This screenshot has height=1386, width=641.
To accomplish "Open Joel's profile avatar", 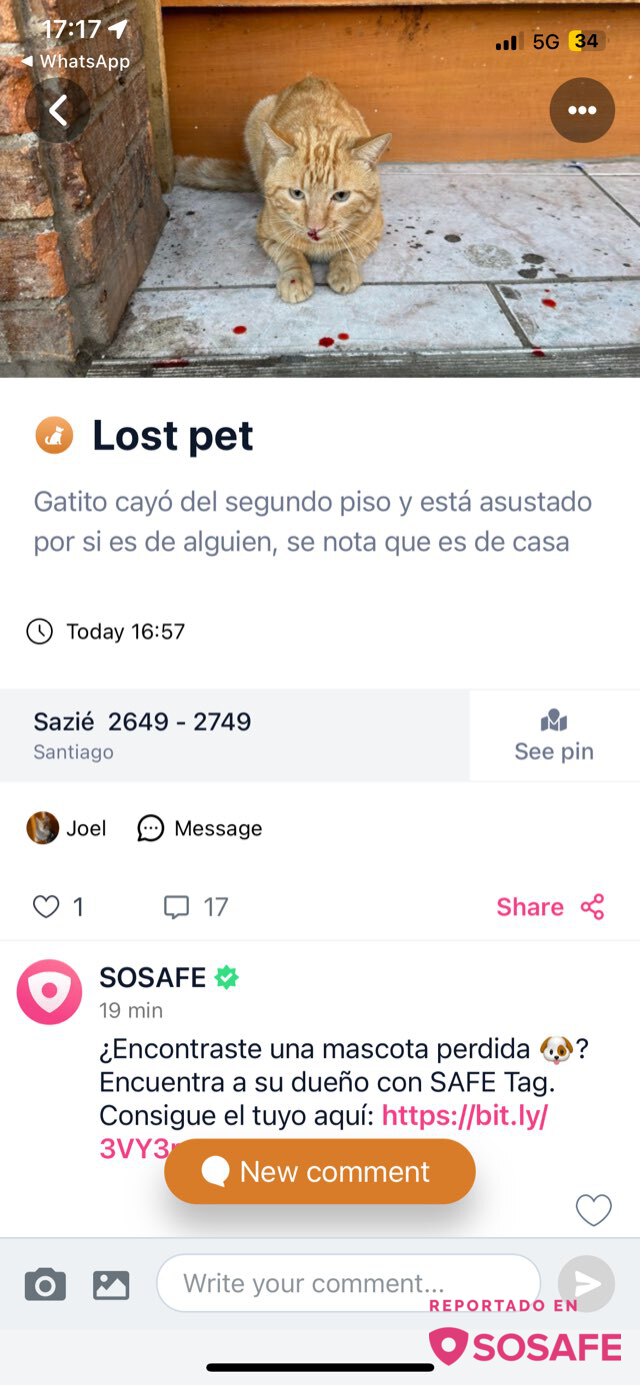I will pos(42,828).
